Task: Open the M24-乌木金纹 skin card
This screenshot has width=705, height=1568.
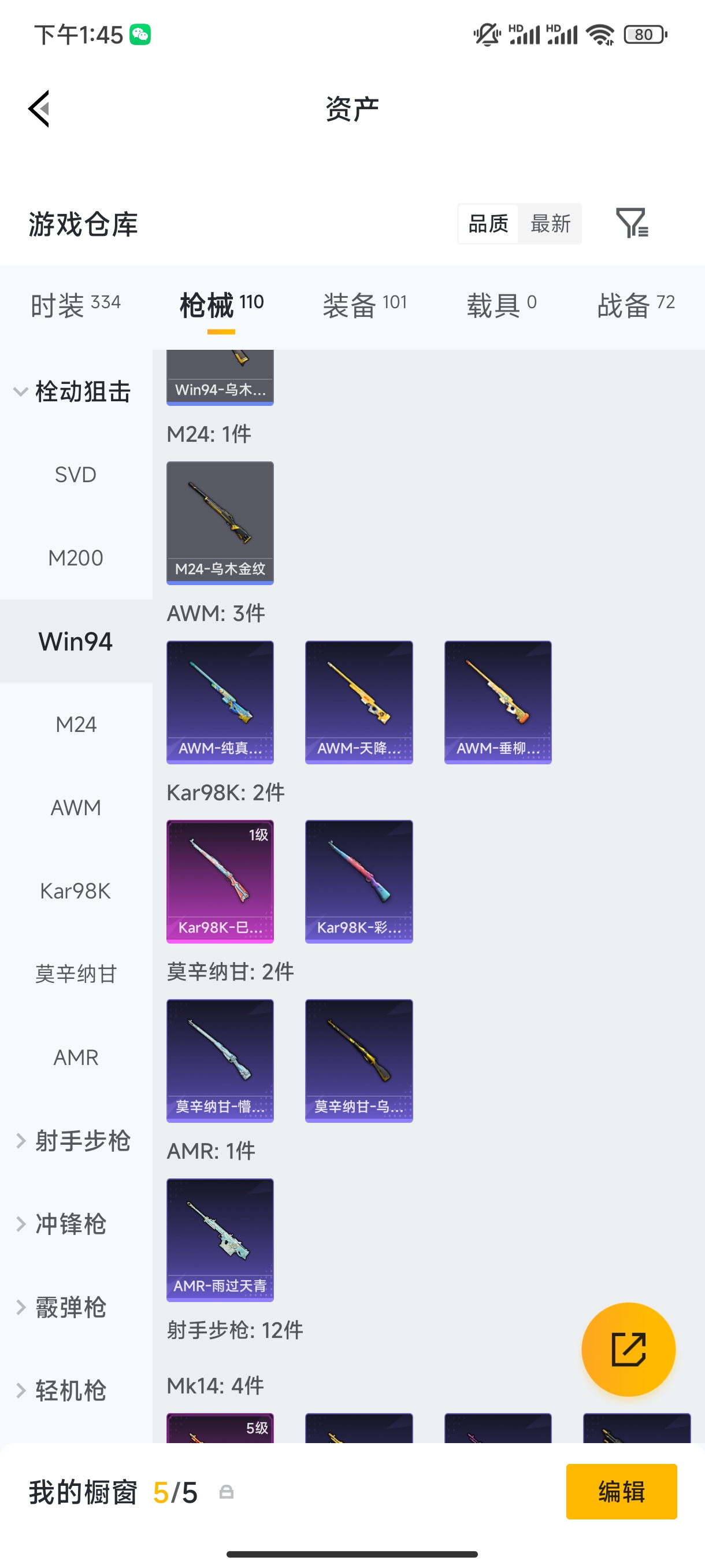Action: [220, 523]
